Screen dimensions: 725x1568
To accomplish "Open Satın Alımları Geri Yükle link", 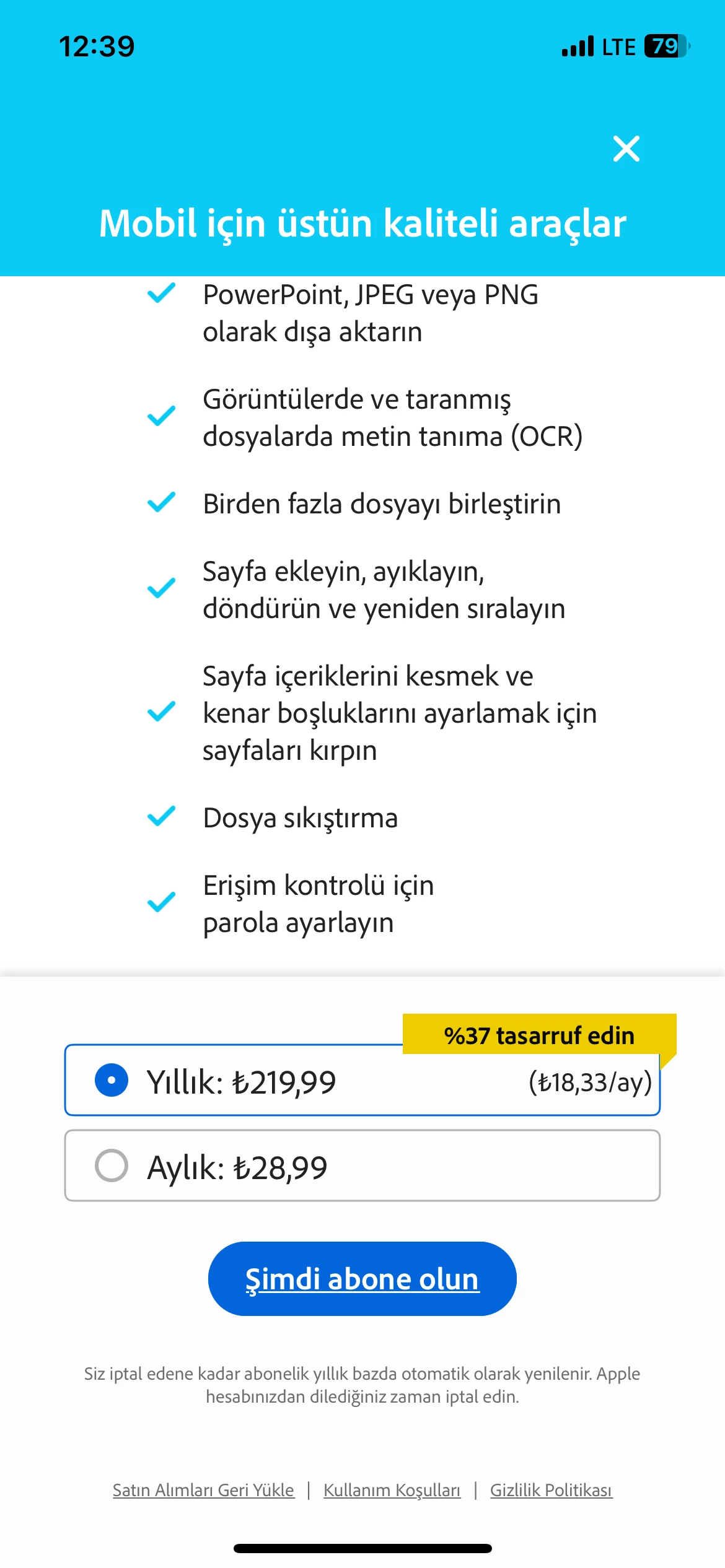I will [x=203, y=1490].
